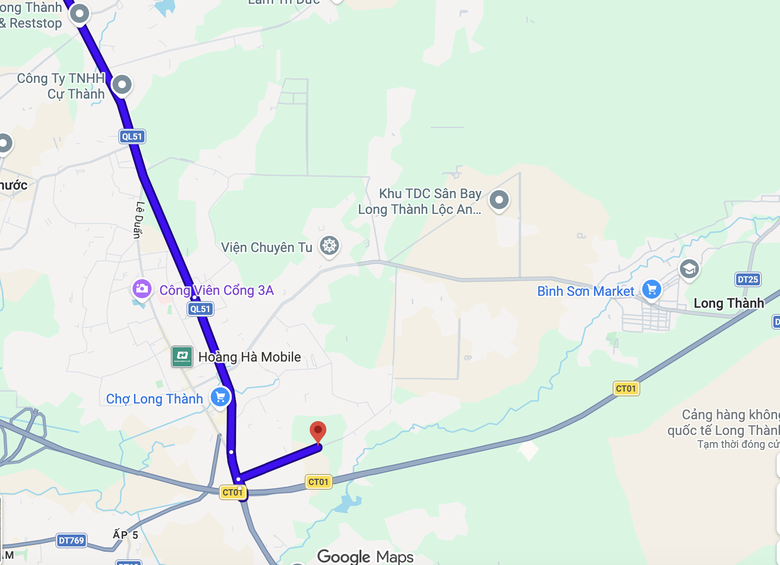Image resolution: width=780 pixels, height=565 pixels.
Task: Select the Hoàng Hà Mobile place marker
Action: click(182, 357)
